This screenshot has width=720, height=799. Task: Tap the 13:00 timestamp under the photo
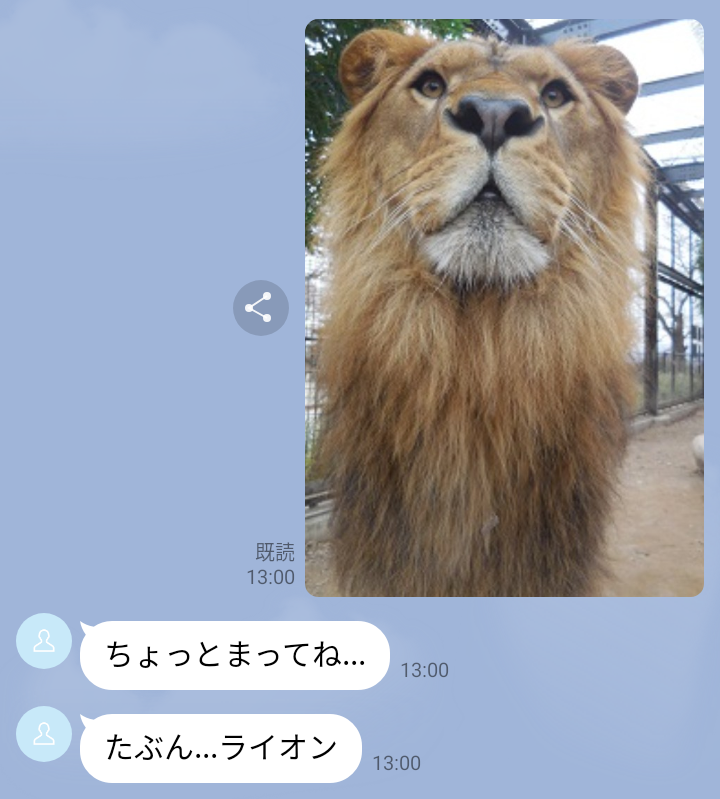coord(268,575)
